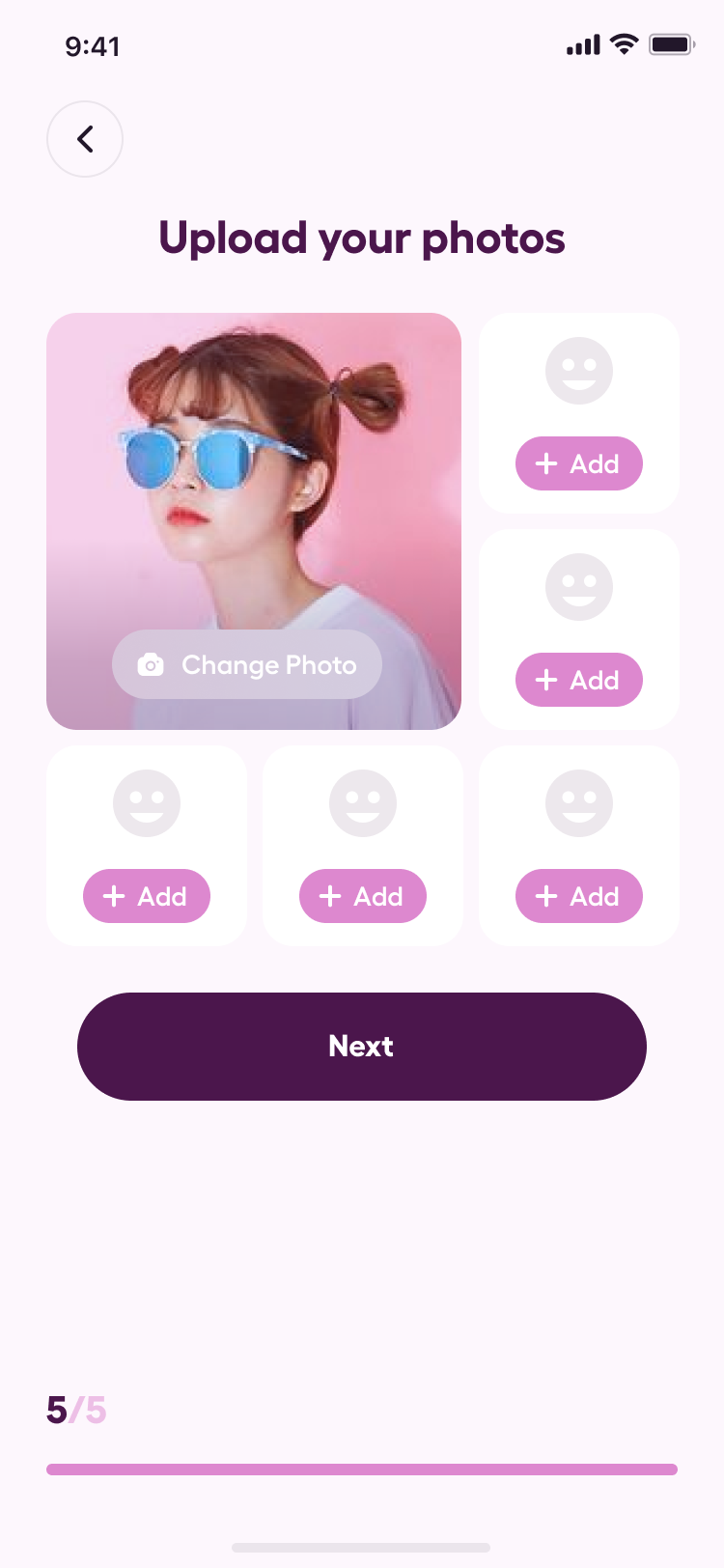
Task: Add a photo in the bottom left slot
Action: coord(146,896)
